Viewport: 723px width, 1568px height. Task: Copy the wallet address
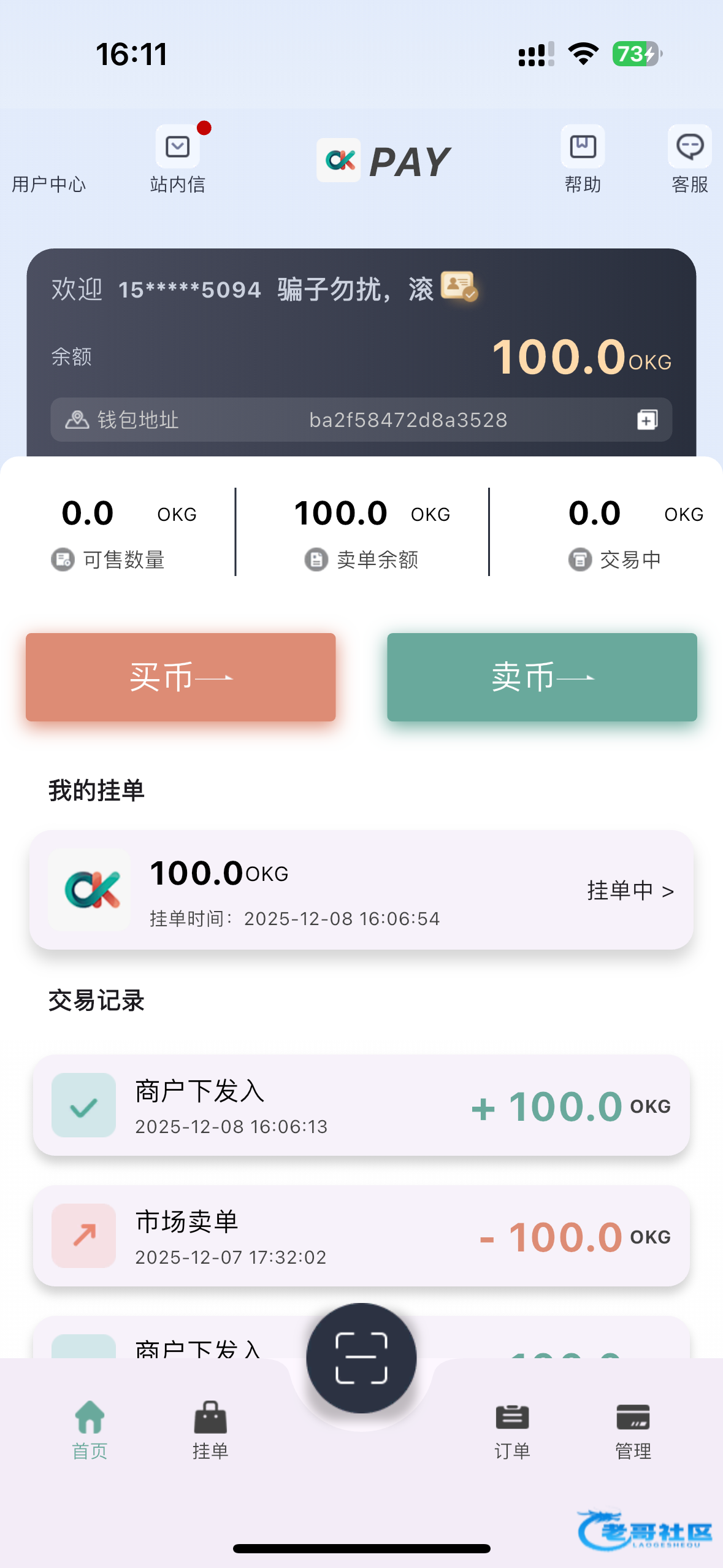(647, 420)
